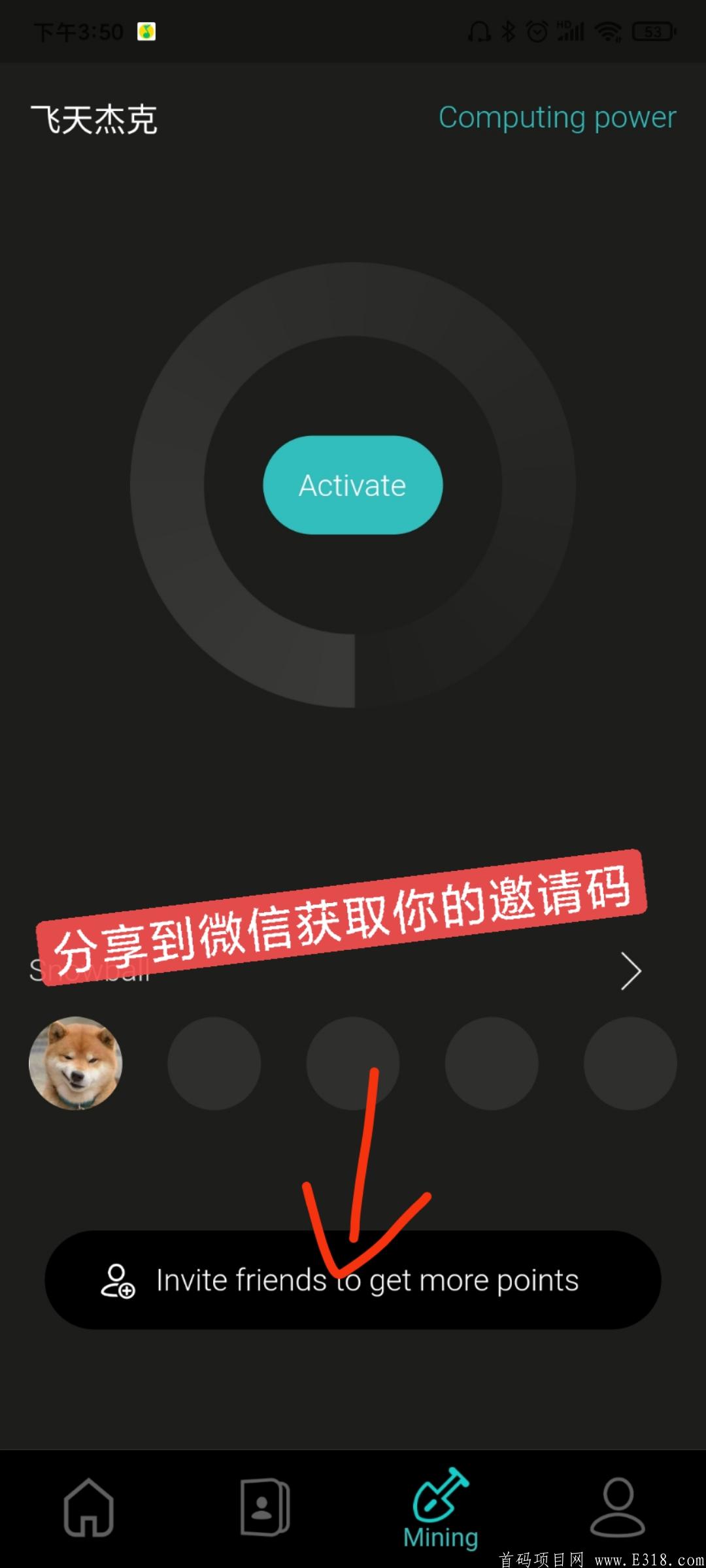Tap the Activate button
Viewport: 706px width, 1568px height.
coord(352,485)
